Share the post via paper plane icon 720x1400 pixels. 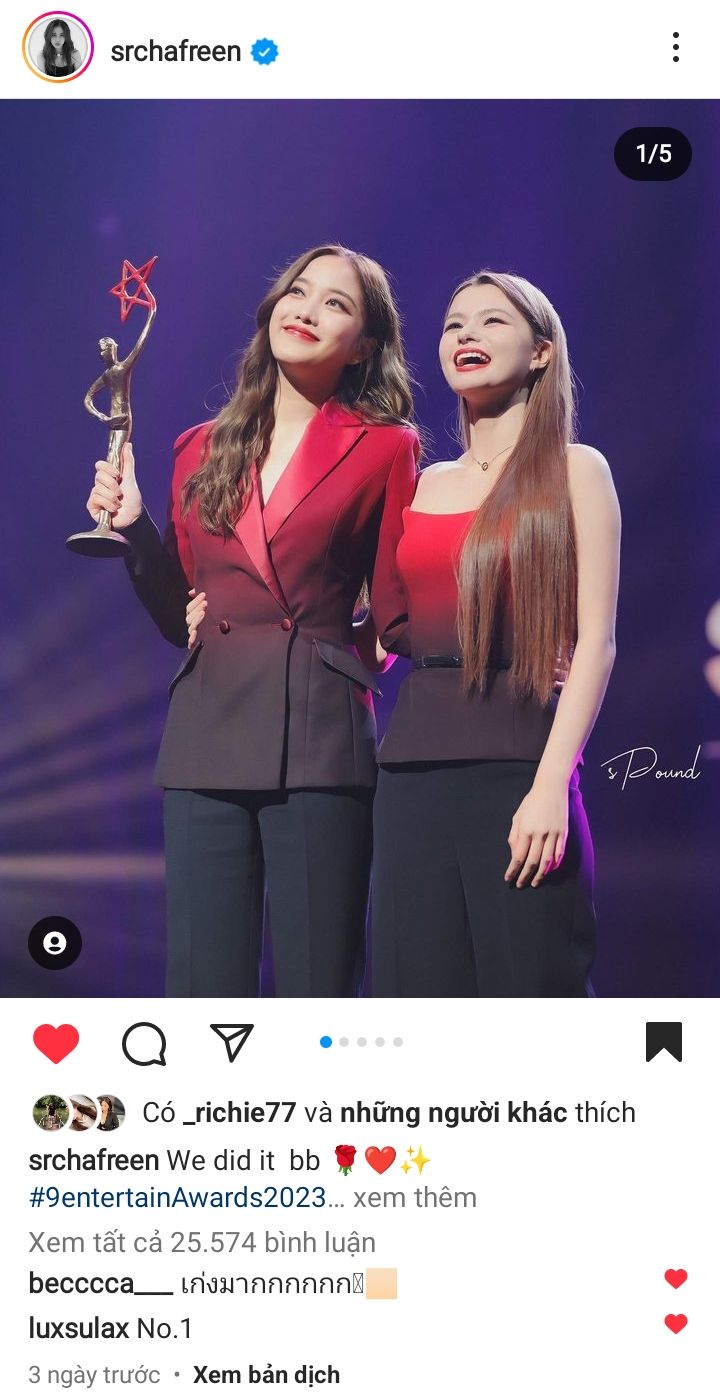[x=232, y=1042]
